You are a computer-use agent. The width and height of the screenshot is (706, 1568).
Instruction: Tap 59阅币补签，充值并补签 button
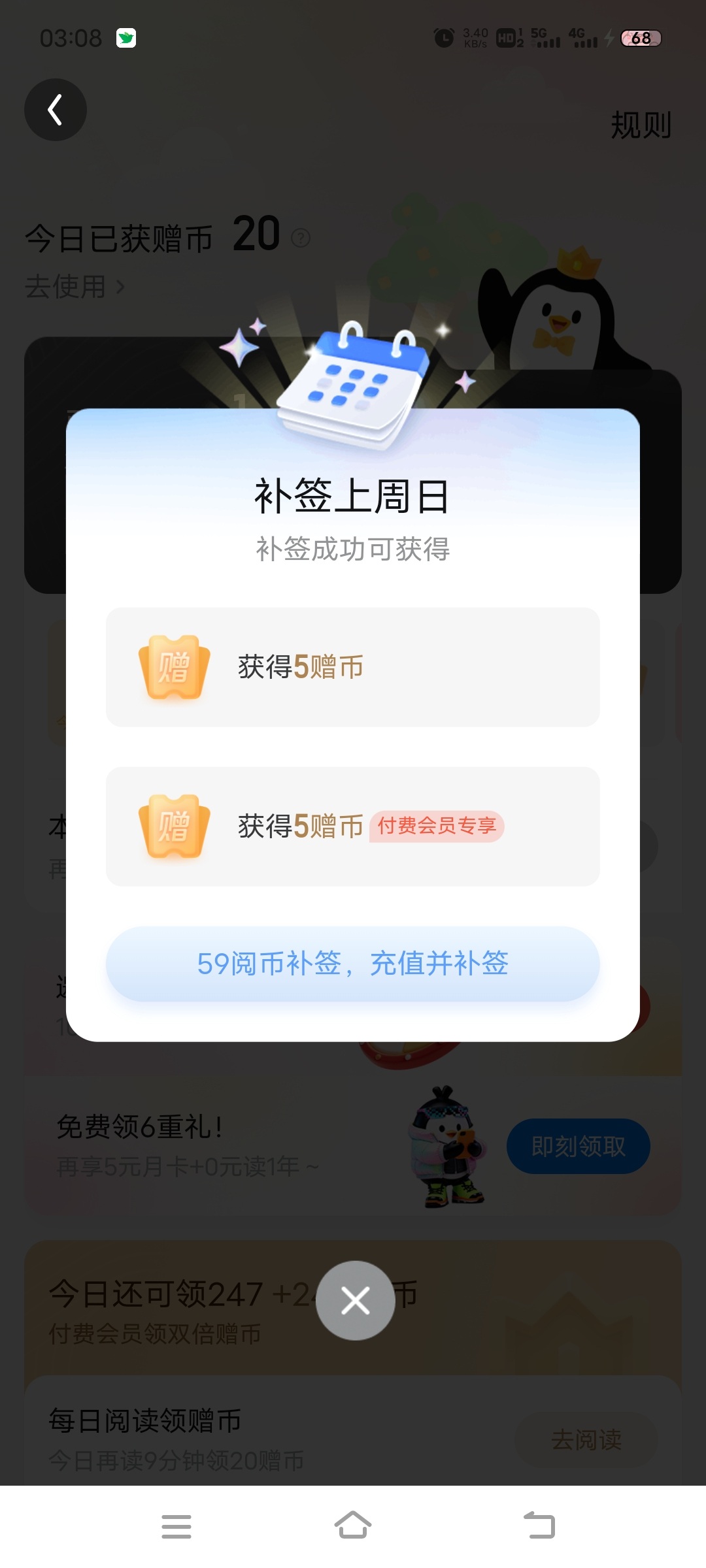pyautogui.click(x=353, y=964)
